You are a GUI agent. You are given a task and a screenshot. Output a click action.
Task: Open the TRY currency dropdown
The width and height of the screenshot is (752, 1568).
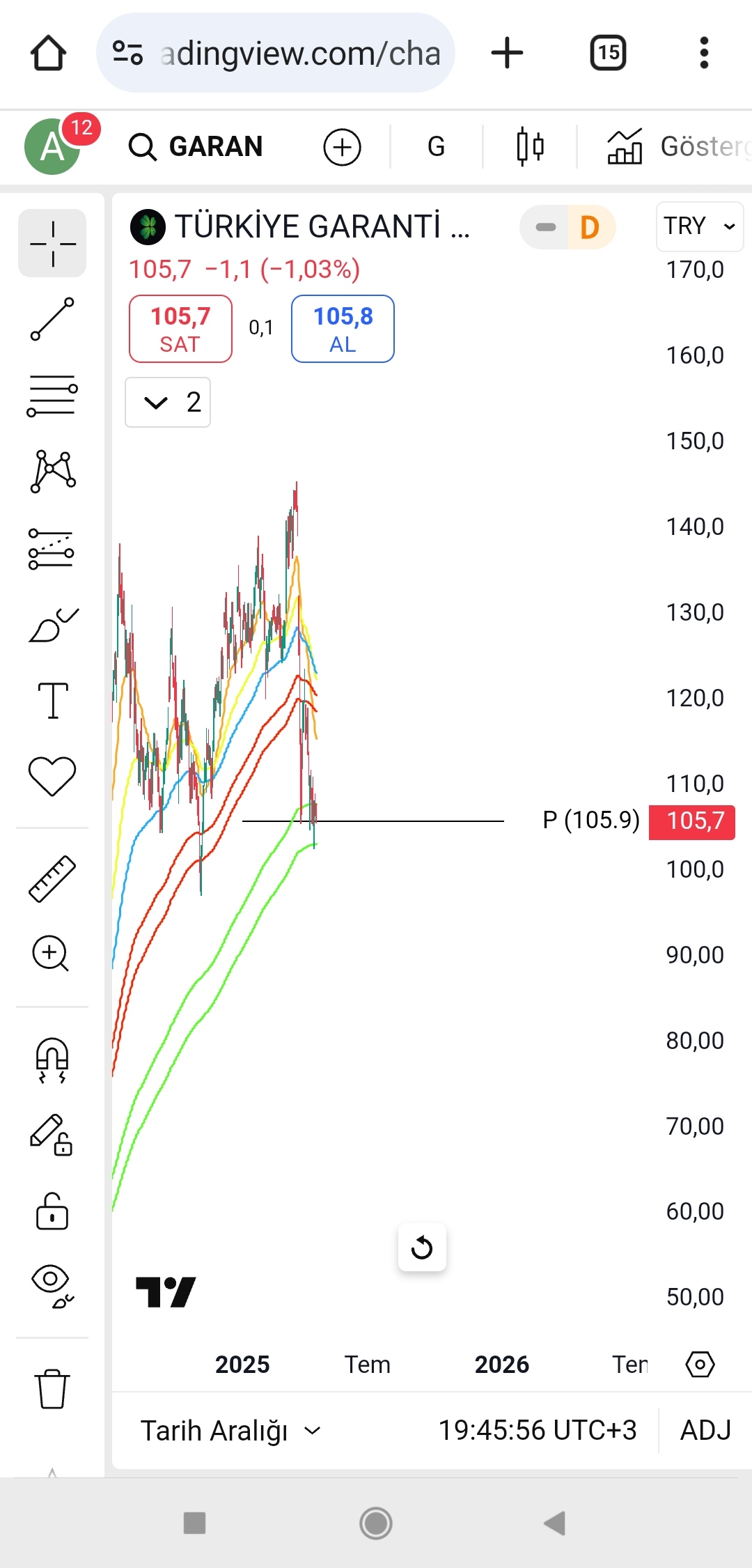(x=700, y=226)
